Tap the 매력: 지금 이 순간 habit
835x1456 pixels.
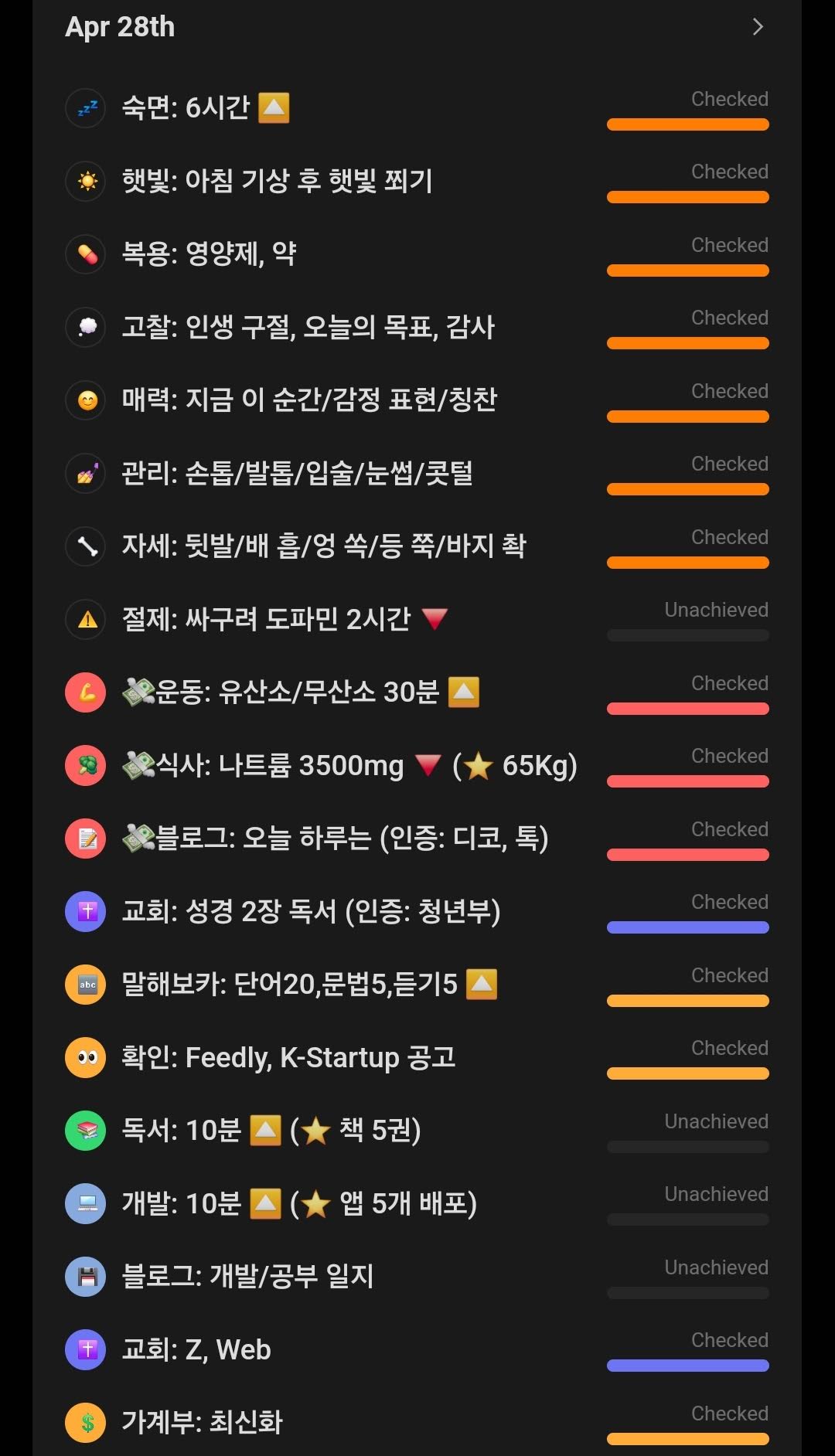pos(309,400)
